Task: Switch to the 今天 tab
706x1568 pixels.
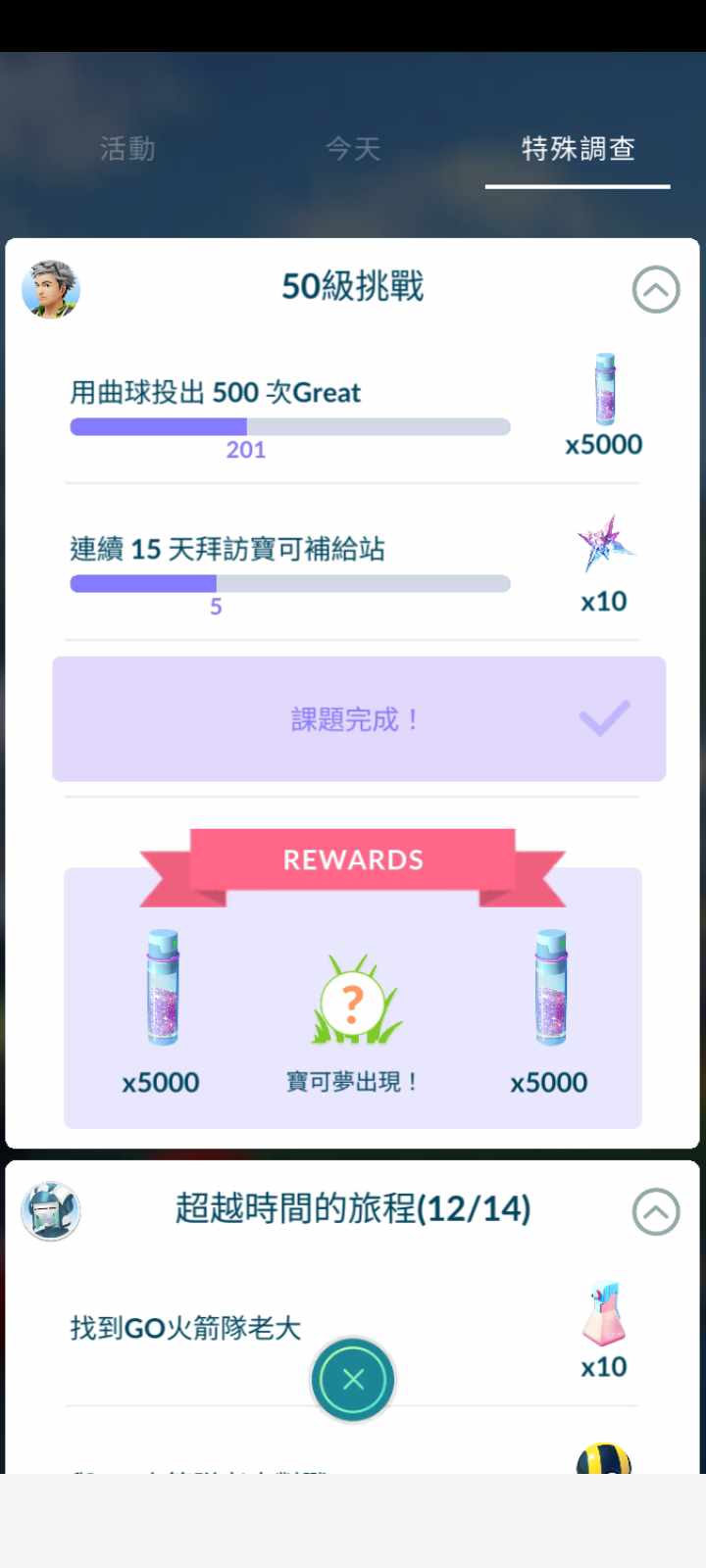Action: 353,149
